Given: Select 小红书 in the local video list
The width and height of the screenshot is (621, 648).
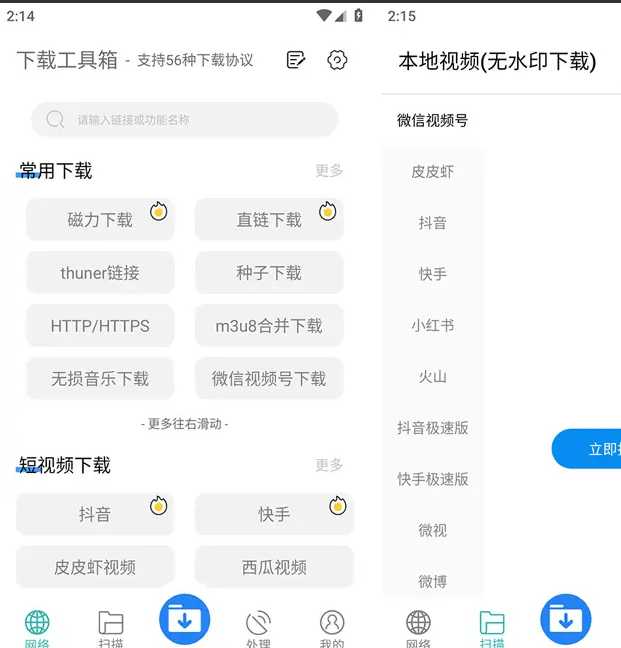Looking at the screenshot, I should point(433,326).
